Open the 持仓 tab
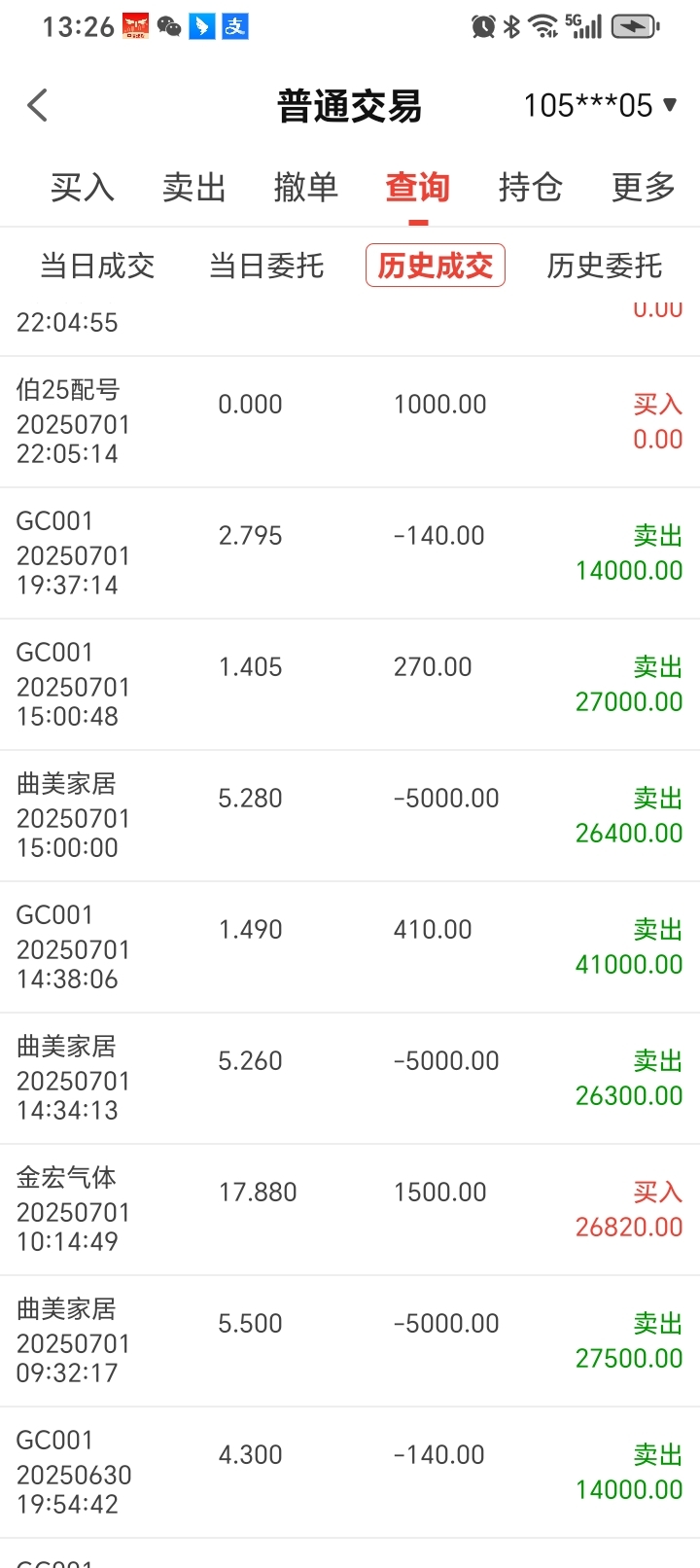The height and width of the screenshot is (1568, 700). pyautogui.click(x=531, y=187)
